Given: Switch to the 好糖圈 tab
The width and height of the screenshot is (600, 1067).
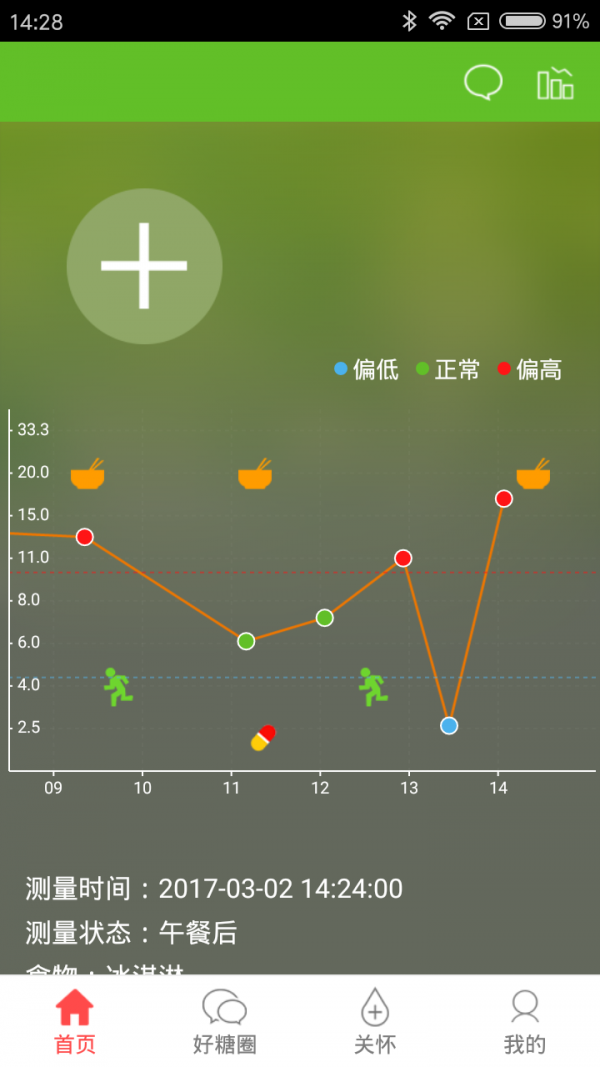Looking at the screenshot, I should 224,1021.
